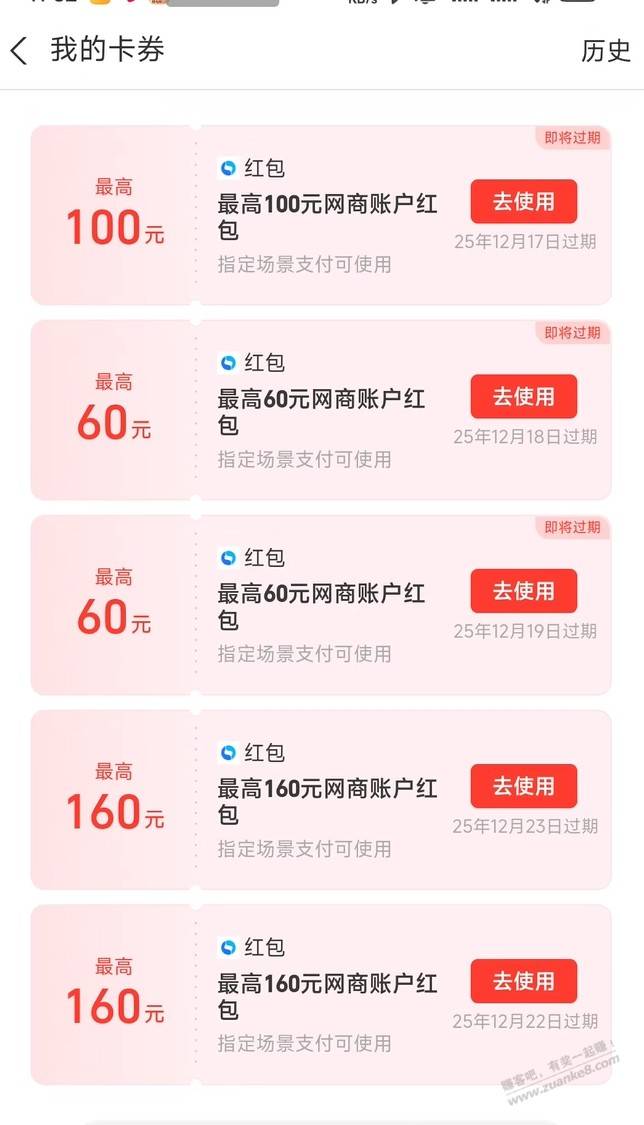Go back from 我的卡券 page
644x1125 pixels.
click(x=20, y=51)
